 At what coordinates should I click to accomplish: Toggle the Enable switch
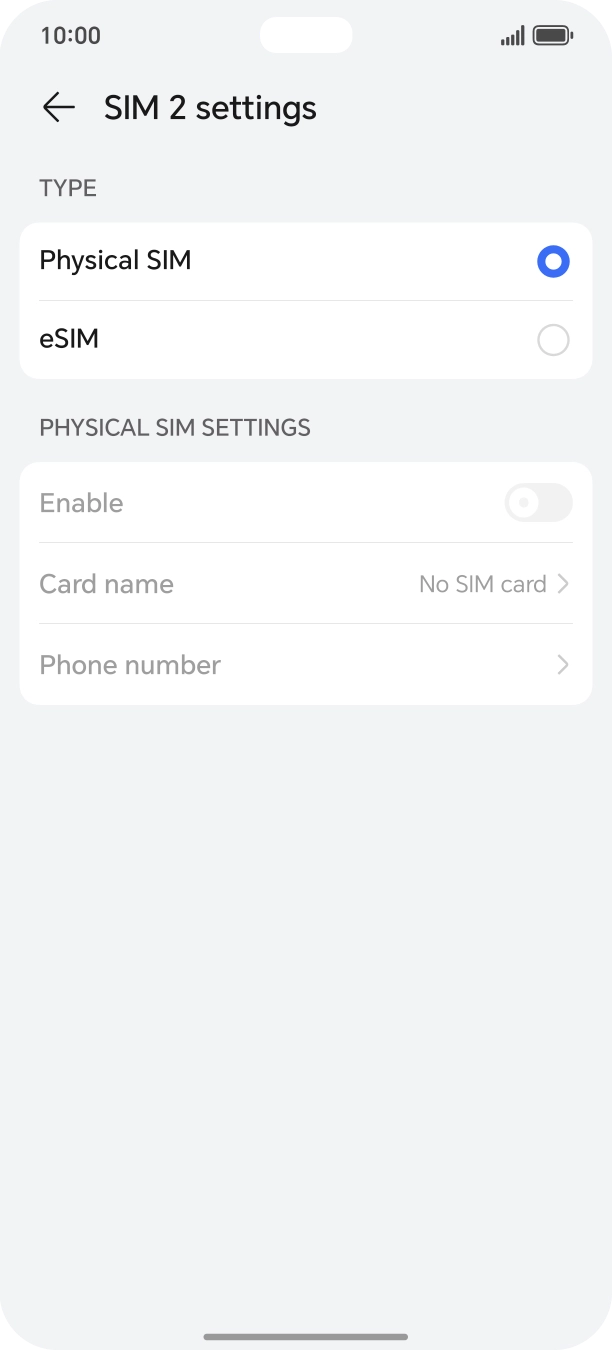click(539, 503)
